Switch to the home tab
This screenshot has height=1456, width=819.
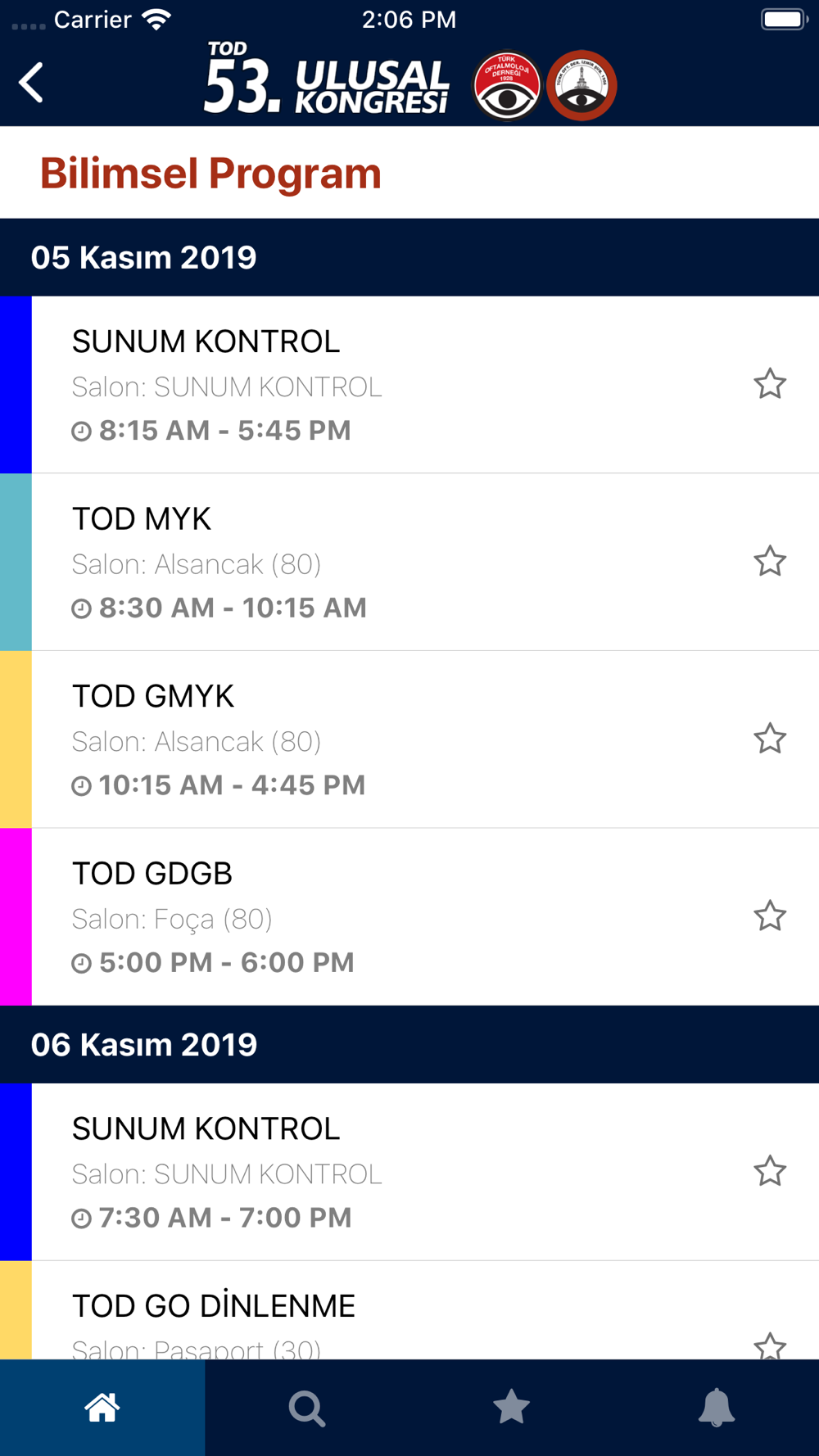point(102,1408)
